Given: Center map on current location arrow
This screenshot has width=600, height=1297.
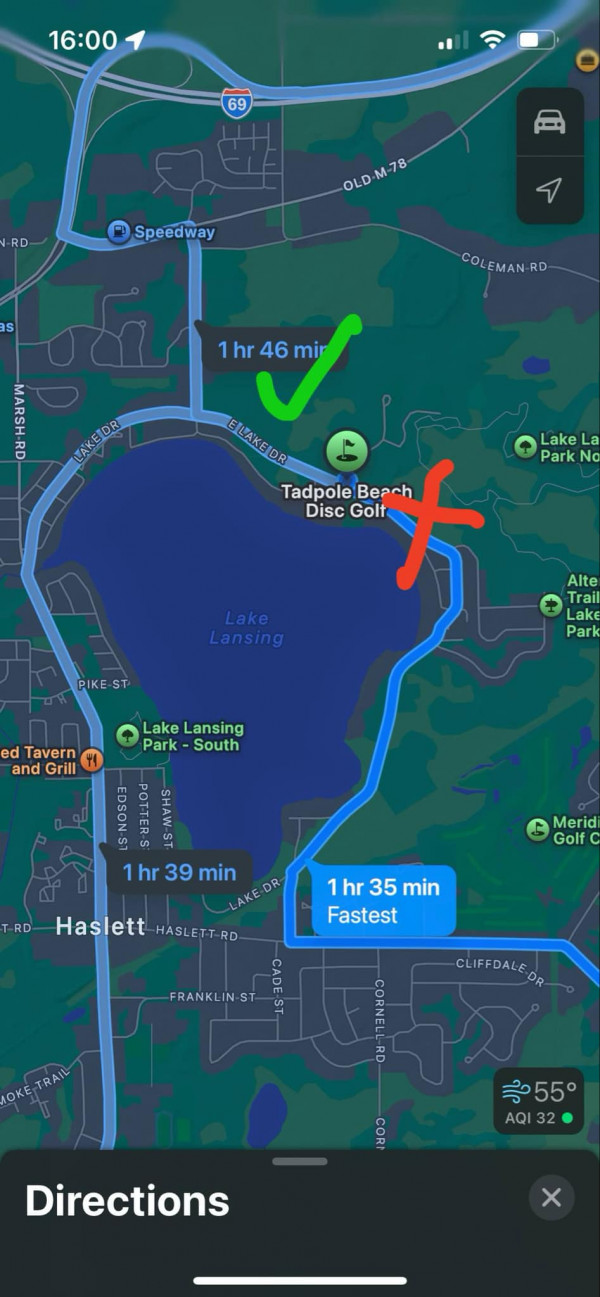Looking at the screenshot, I should (x=550, y=190).
